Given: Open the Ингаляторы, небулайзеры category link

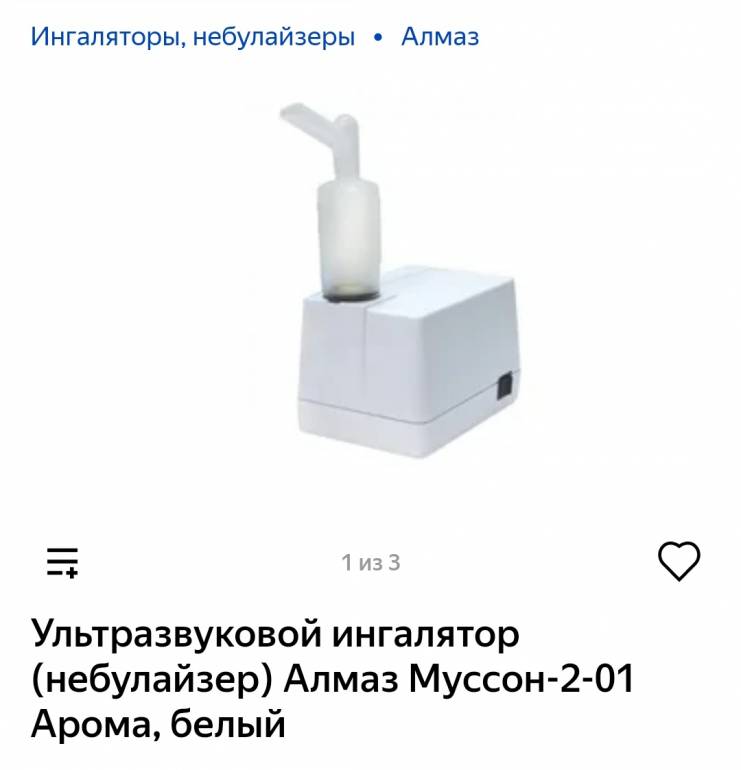Looking at the screenshot, I should point(193,38).
